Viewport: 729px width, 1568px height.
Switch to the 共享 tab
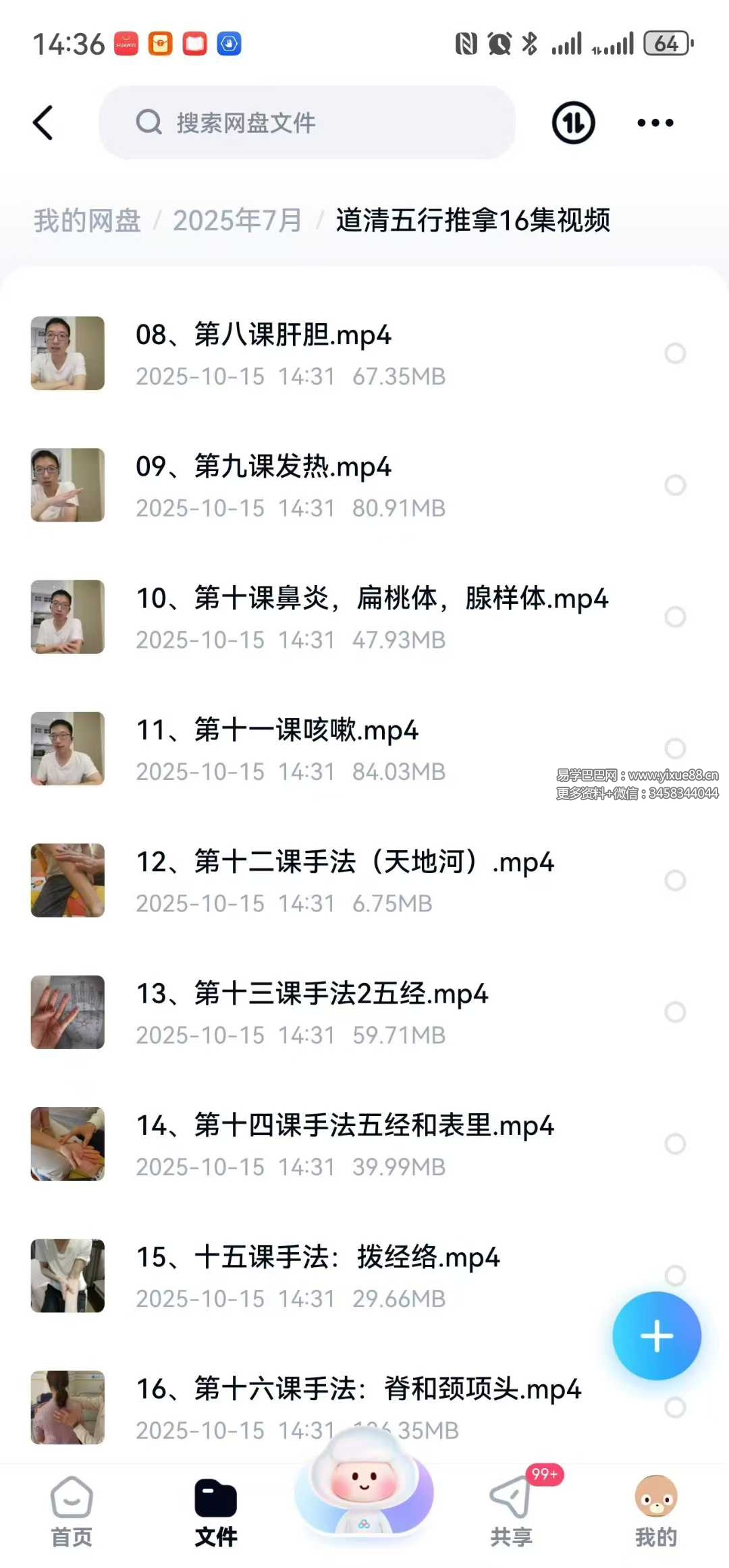511,1511
